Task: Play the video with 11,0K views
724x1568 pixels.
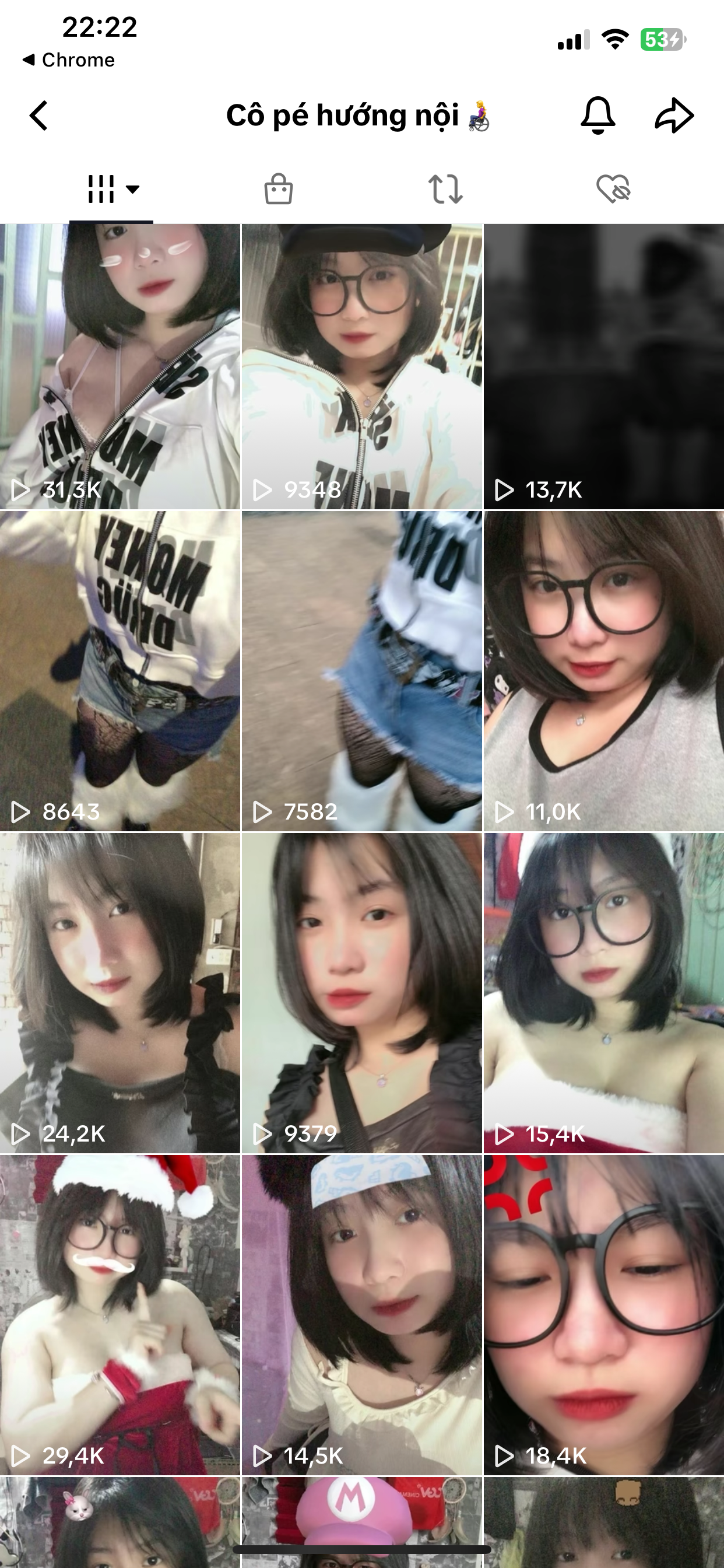Action: (603, 671)
